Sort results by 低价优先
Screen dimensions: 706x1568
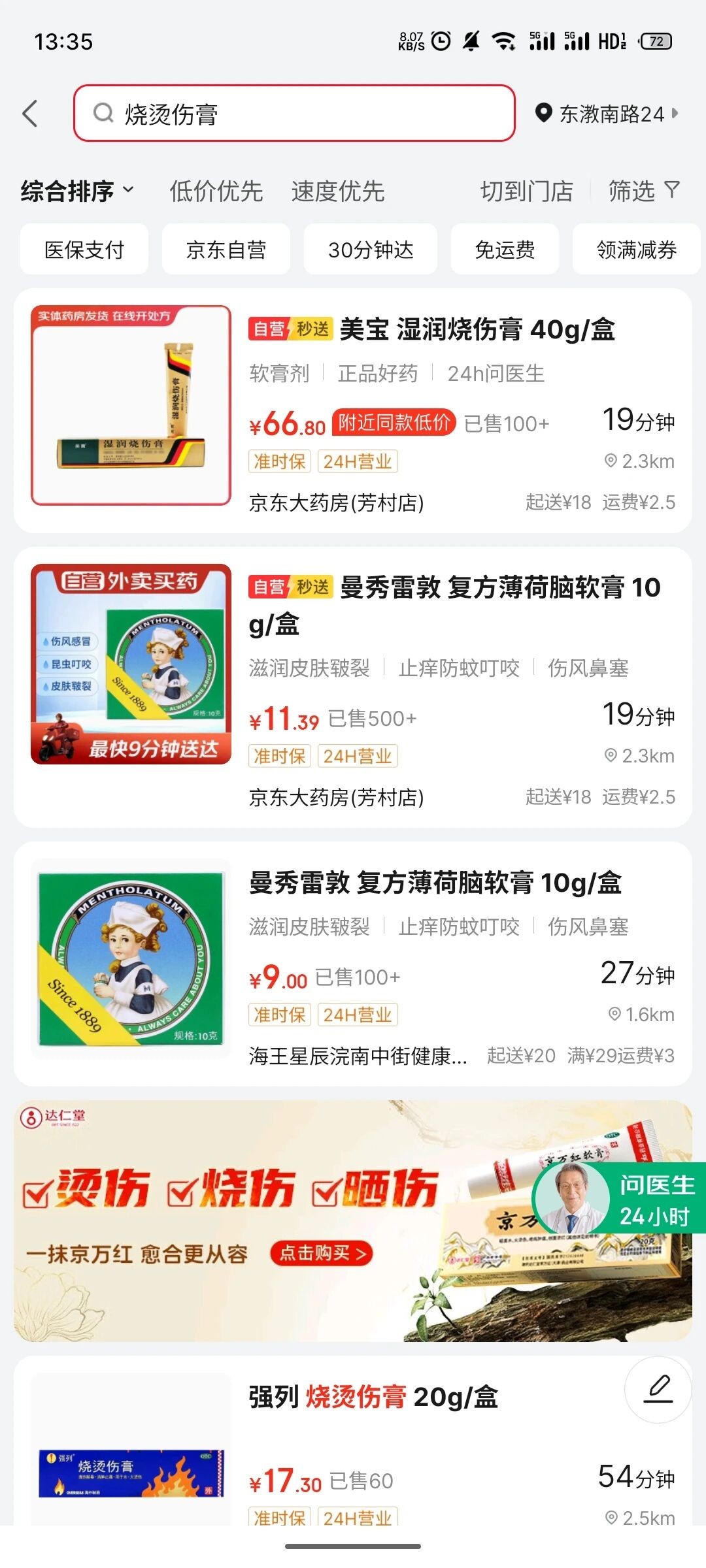click(216, 191)
